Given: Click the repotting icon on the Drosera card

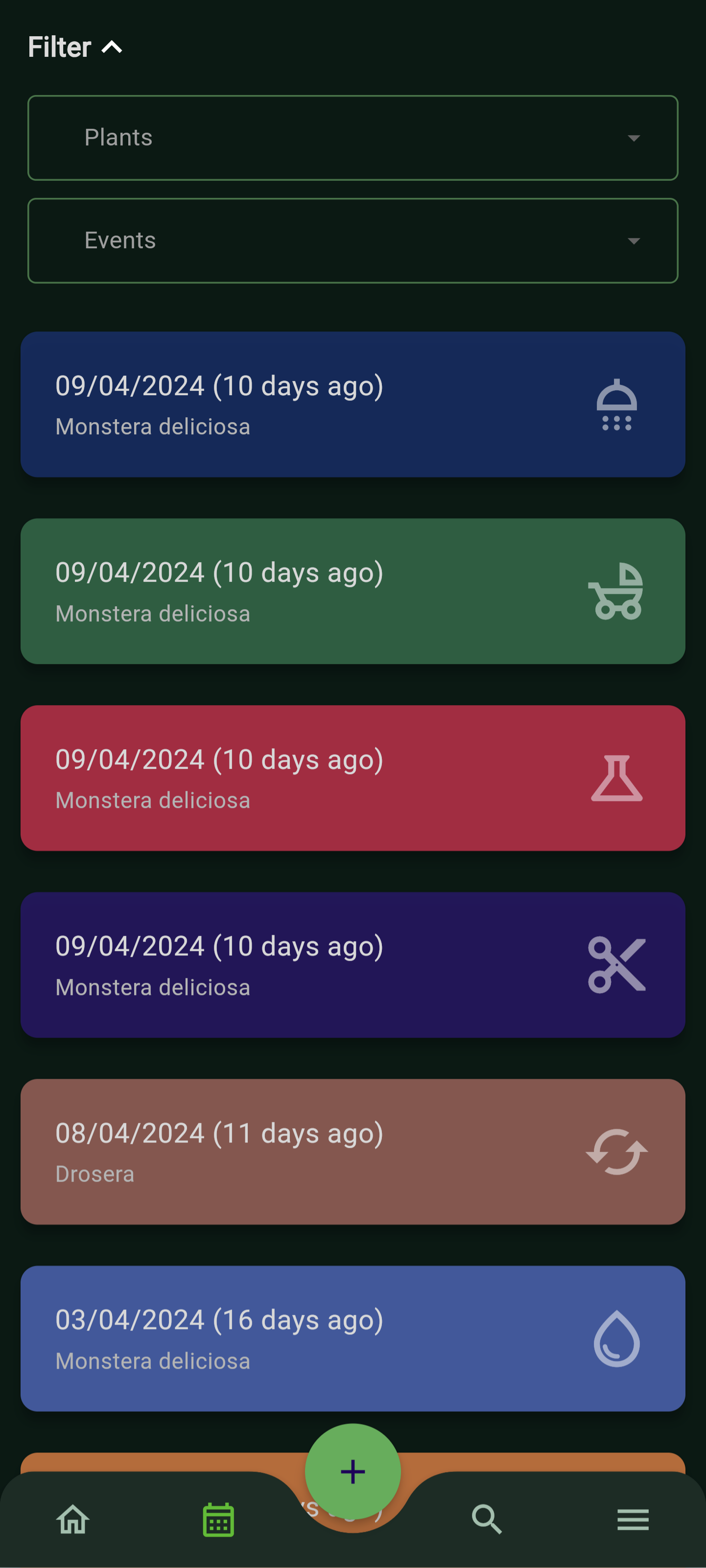Looking at the screenshot, I should [616, 1152].
